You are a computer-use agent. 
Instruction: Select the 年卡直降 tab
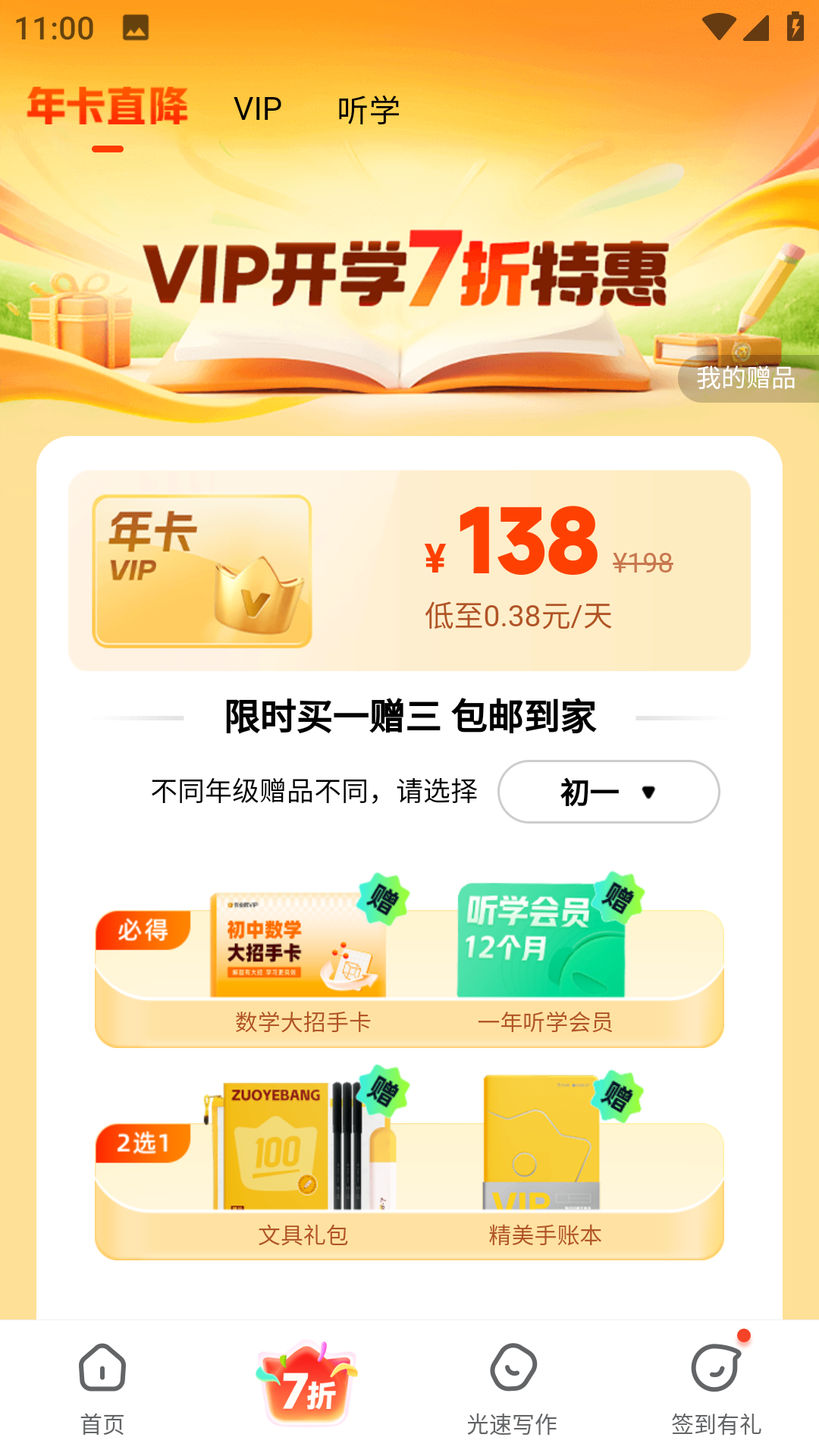(108, 107)
